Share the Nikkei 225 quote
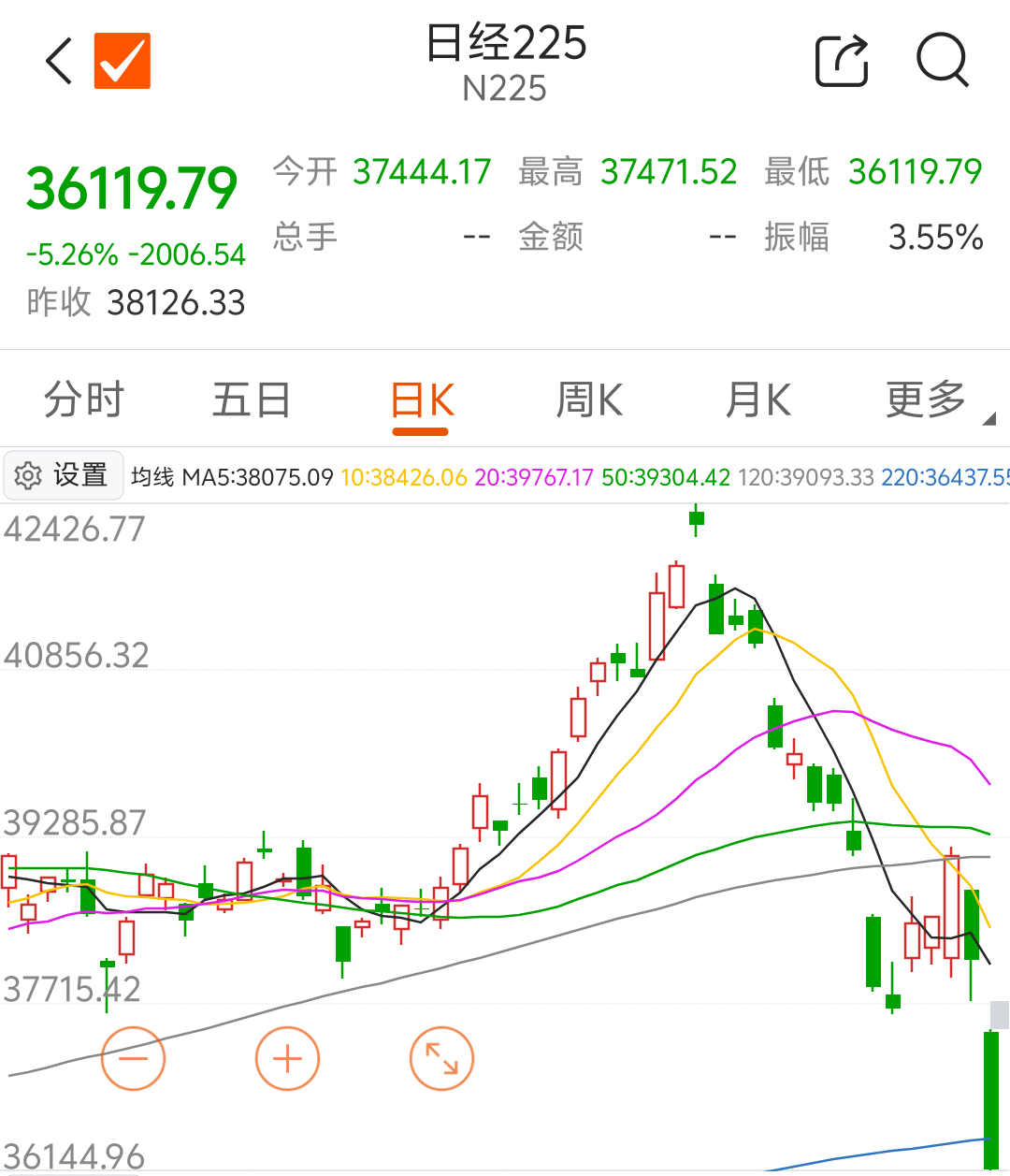 click(842, 62)
